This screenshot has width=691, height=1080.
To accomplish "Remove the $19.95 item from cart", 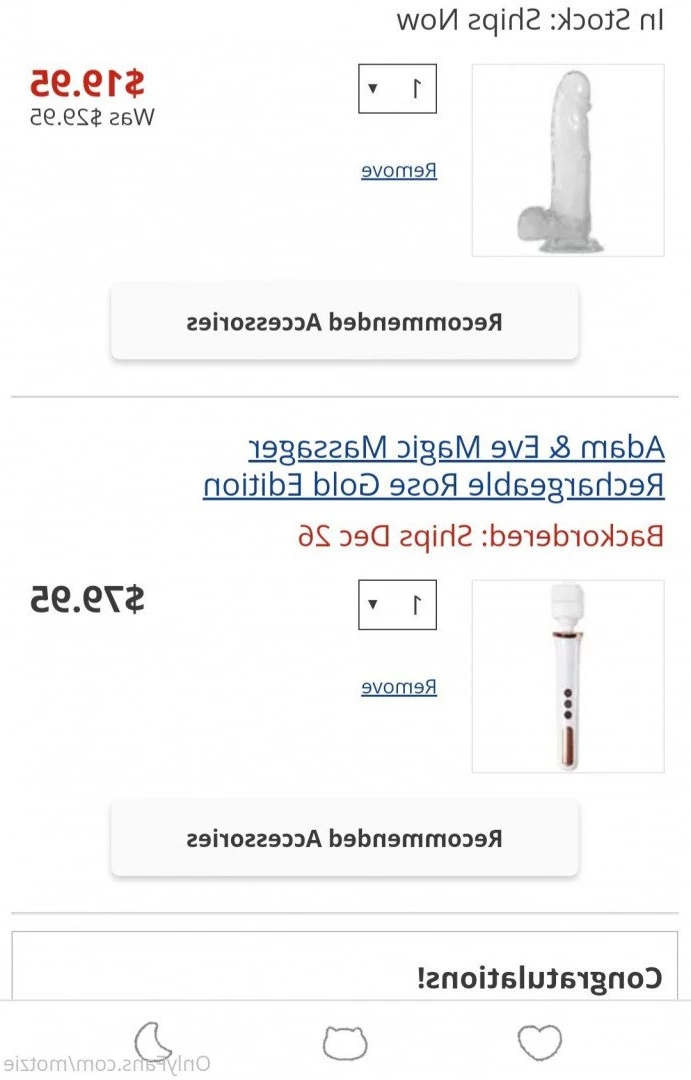I will click(x=399, y=170).
